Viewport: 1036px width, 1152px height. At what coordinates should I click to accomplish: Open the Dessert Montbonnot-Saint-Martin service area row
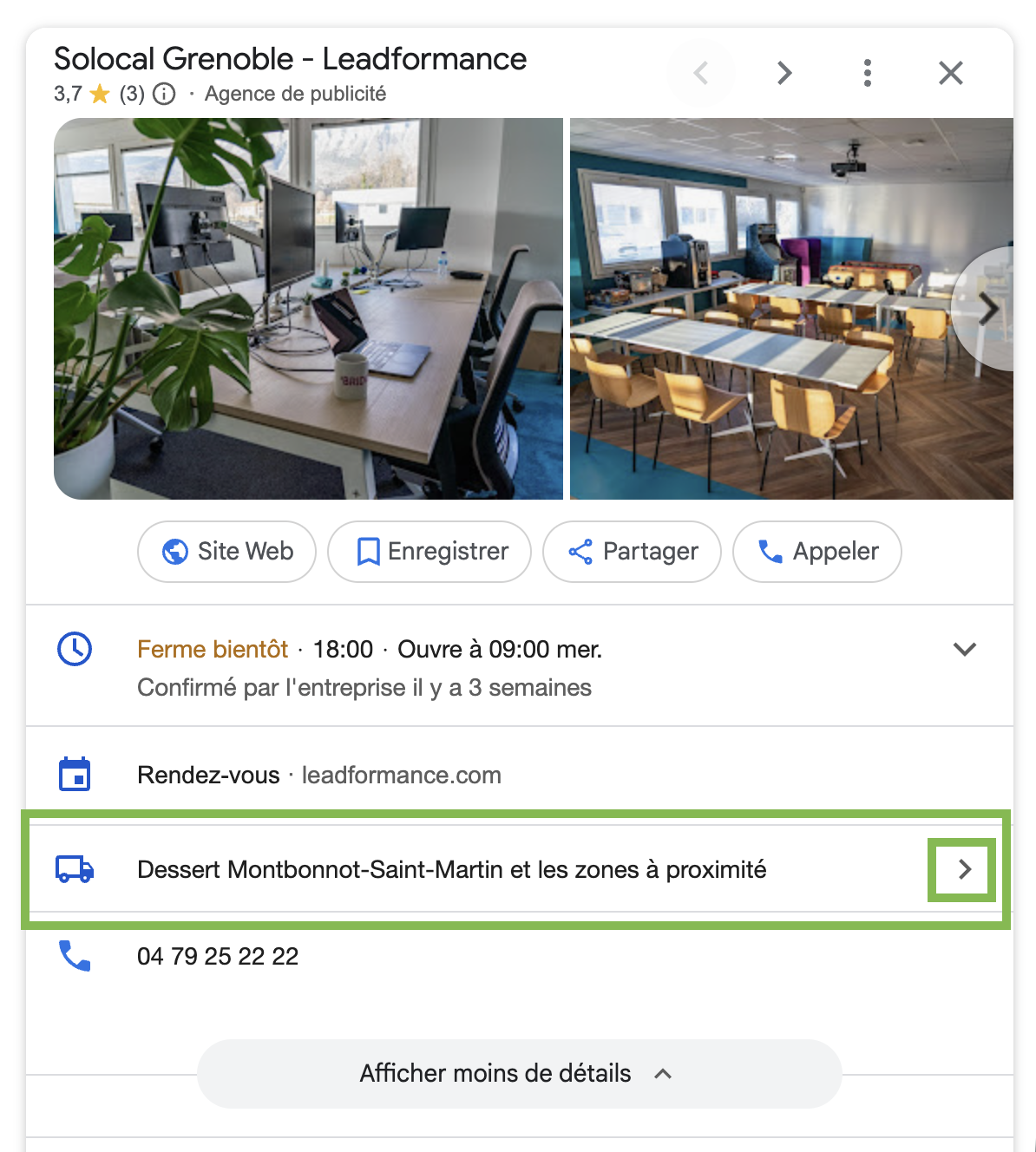tap(964, 869)
